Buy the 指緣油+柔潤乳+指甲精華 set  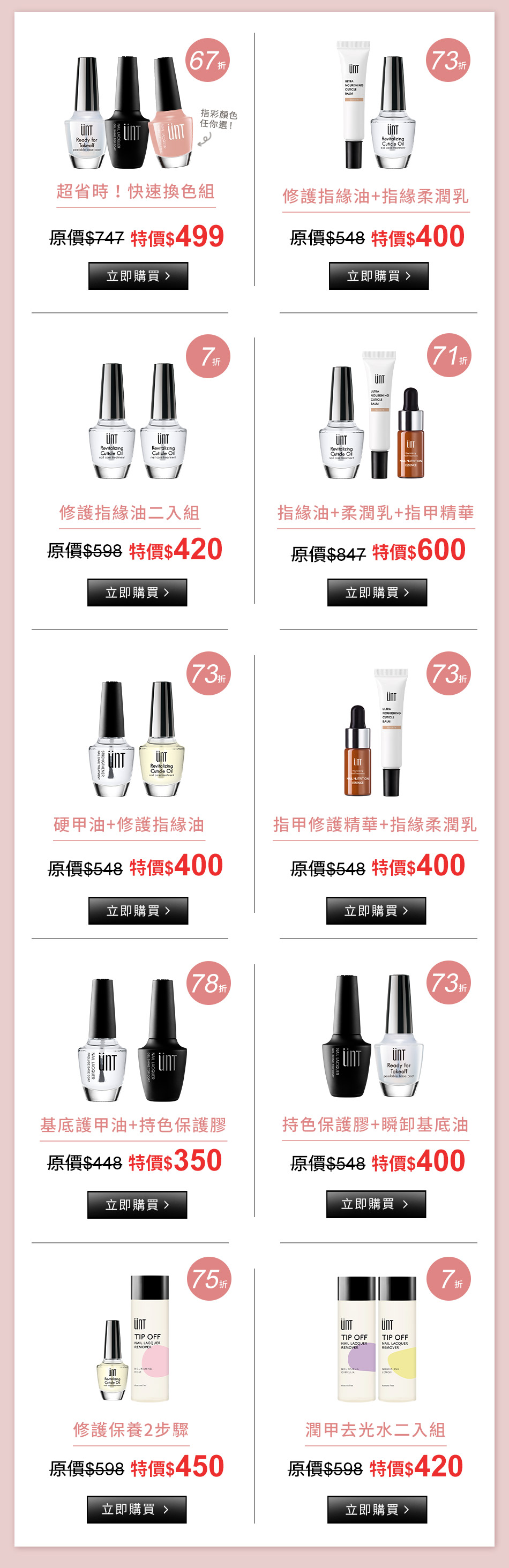click(x=377, y=592)
